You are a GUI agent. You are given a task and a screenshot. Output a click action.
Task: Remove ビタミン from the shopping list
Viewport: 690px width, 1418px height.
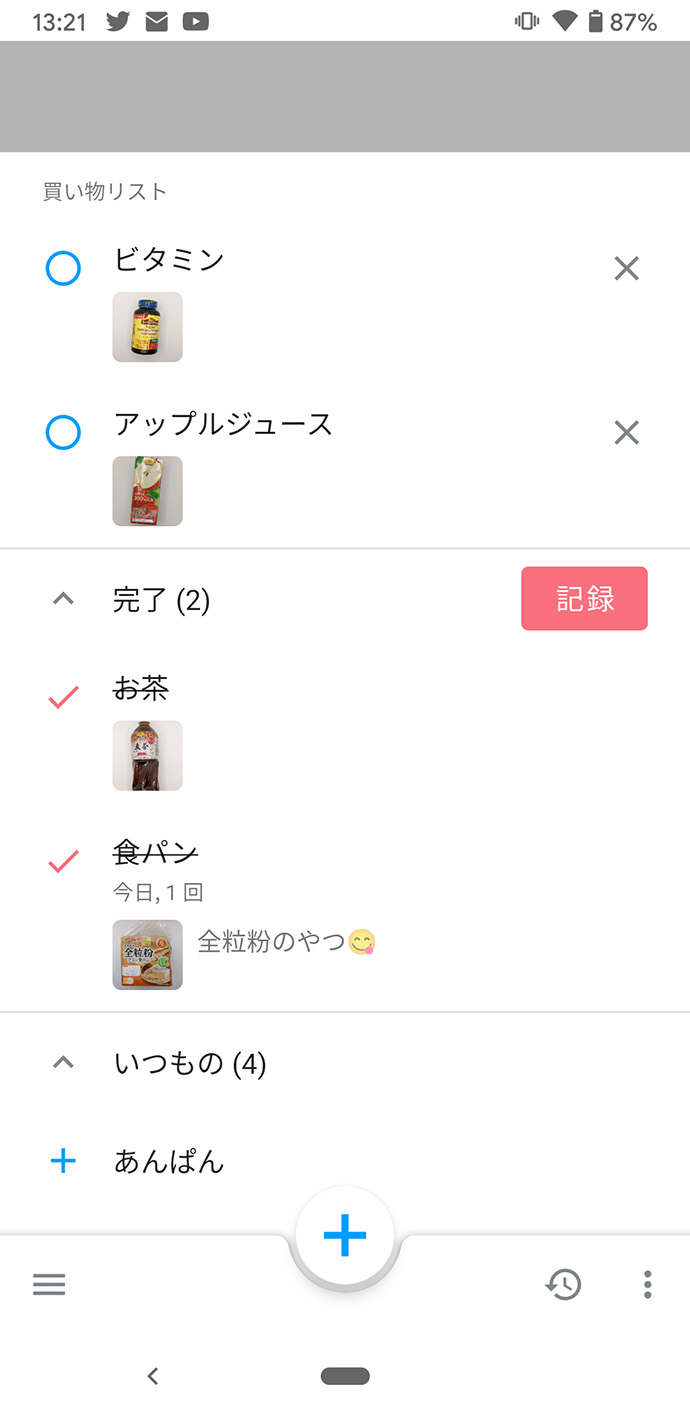[x=626, y=268]
